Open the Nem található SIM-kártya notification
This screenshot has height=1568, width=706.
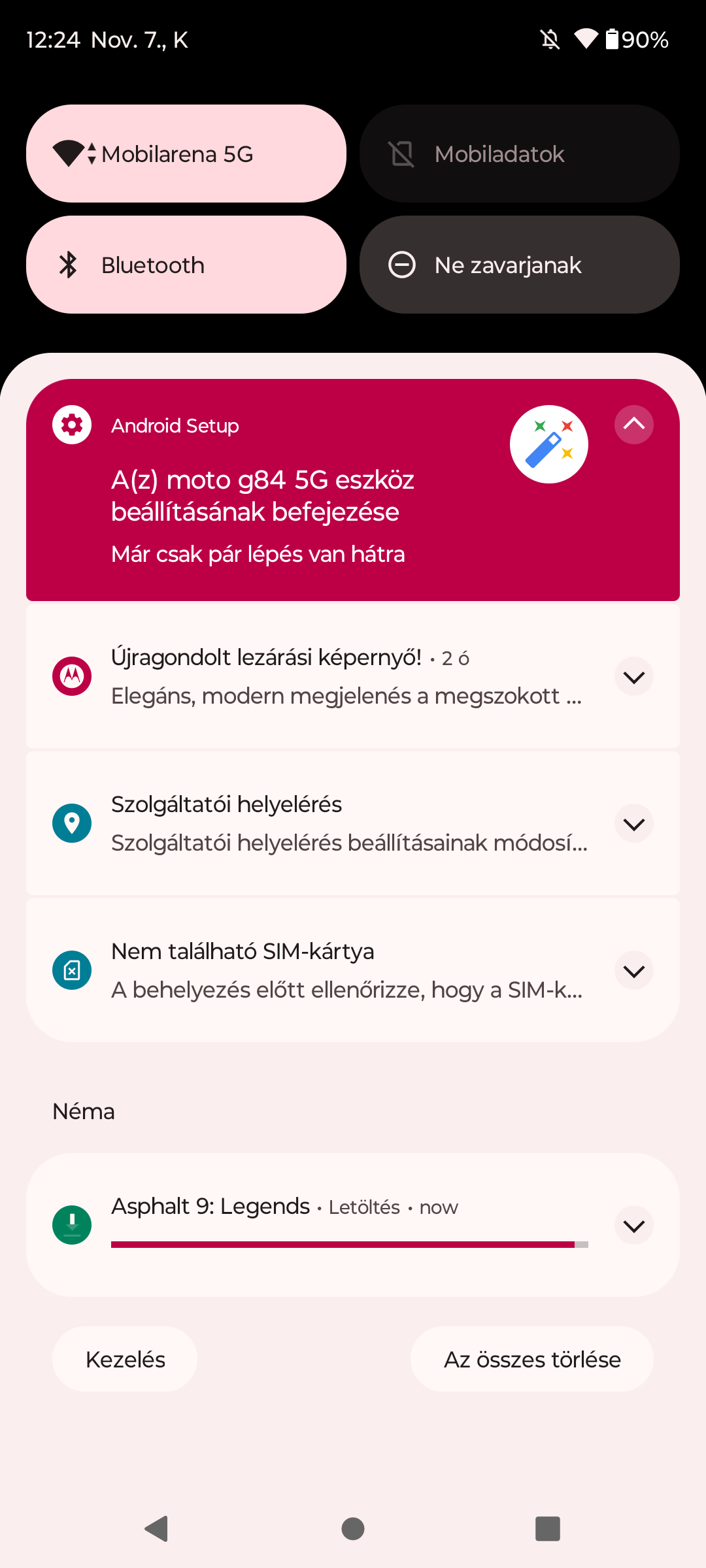point(320,970)
